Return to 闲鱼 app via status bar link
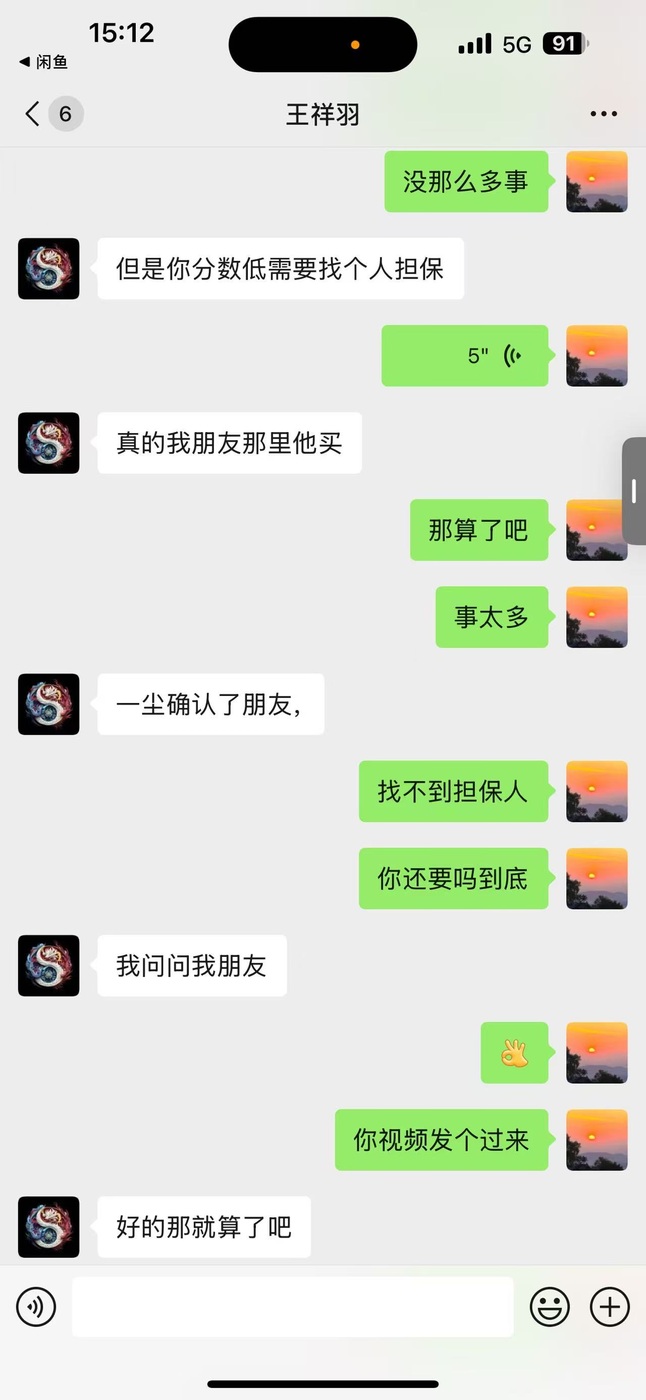 (x=44, y=62)
